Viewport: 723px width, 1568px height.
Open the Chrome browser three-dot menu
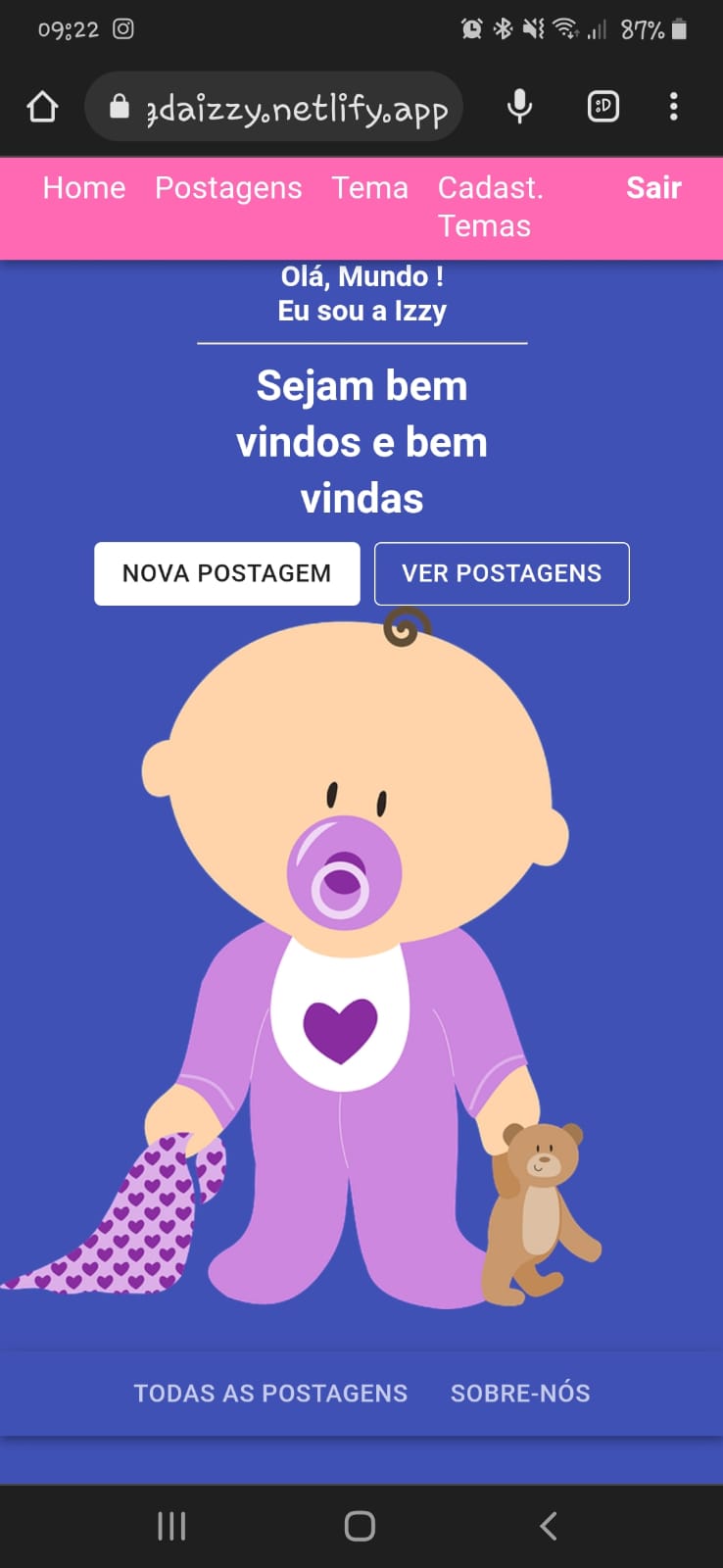tap(674, 107)
